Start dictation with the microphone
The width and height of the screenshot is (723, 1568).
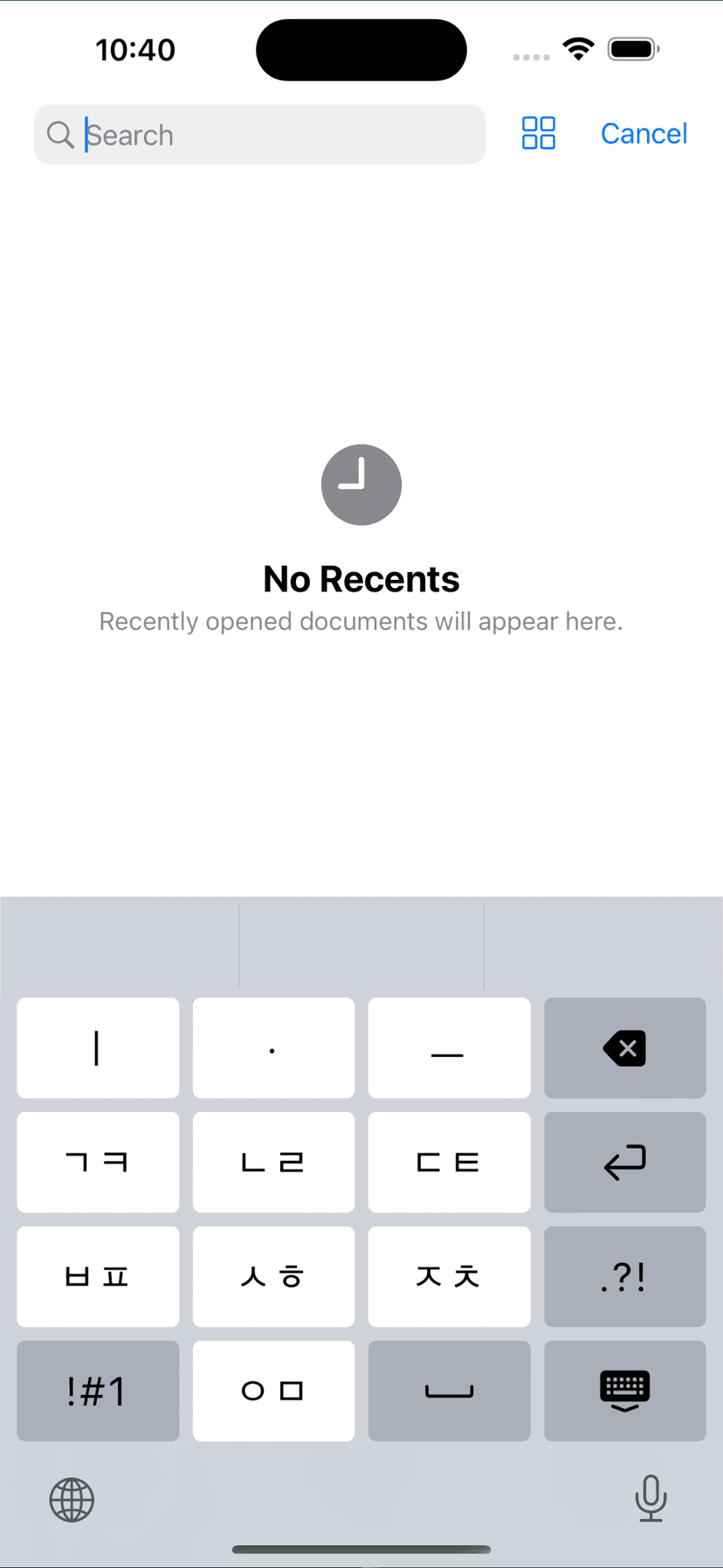[651, 1498]
